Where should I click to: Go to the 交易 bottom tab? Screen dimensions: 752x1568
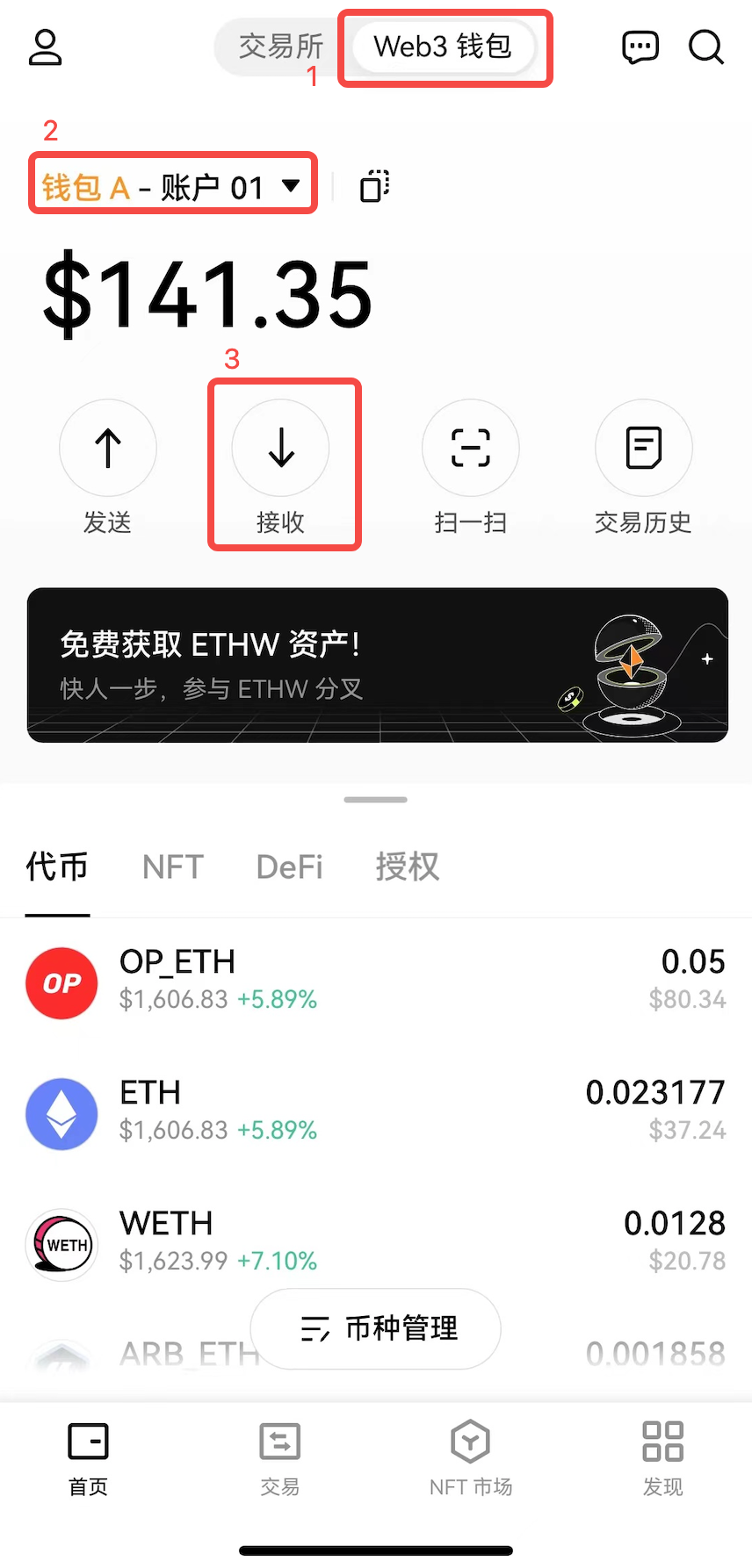pyautogui.click(x=280, y=1458)
